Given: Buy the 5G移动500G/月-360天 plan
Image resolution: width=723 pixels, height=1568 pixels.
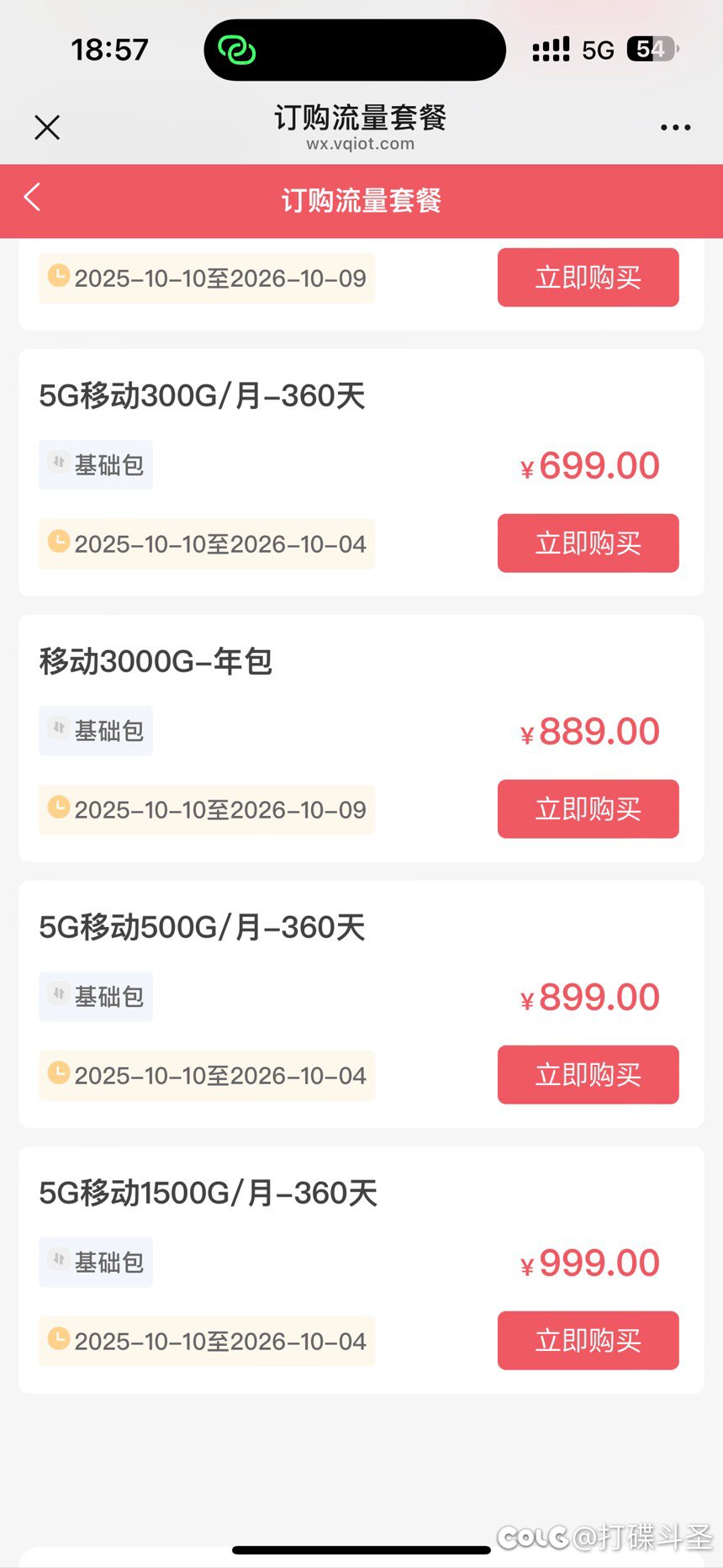Looking at the screenshot, I should (x=588, y=1075).
